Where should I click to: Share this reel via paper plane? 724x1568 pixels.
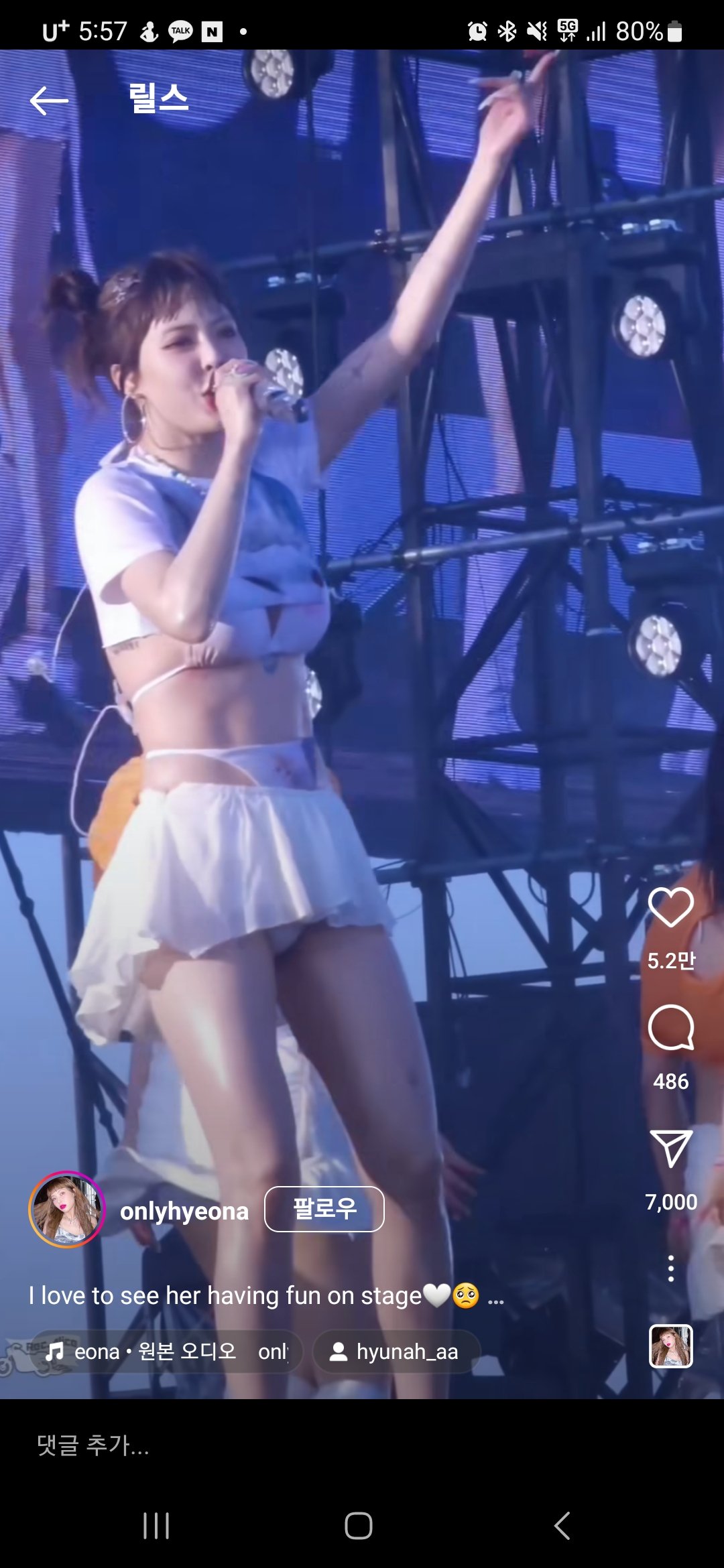point(670,1148)
